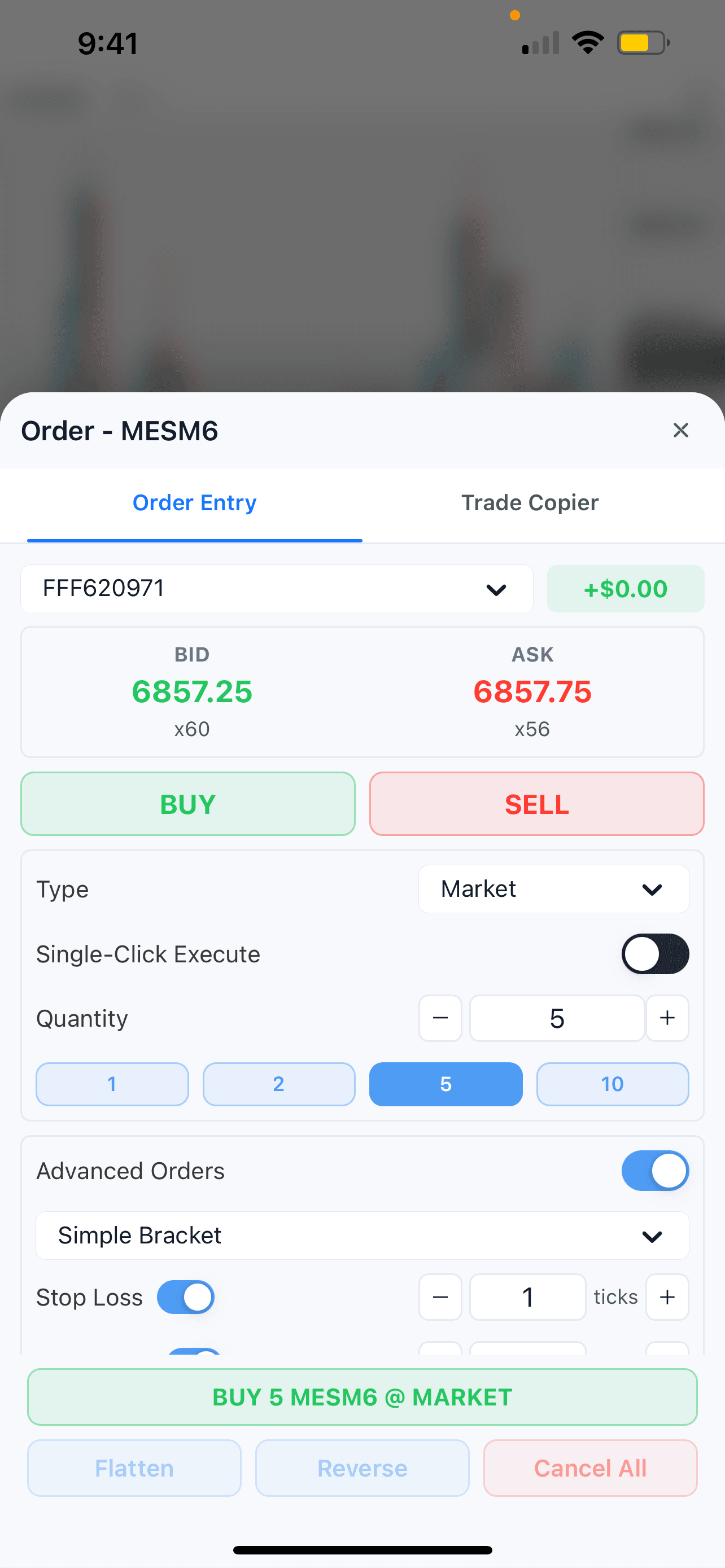
Task: Decrement quantity using the minus stepper
Action: [x=440, y=1018]
